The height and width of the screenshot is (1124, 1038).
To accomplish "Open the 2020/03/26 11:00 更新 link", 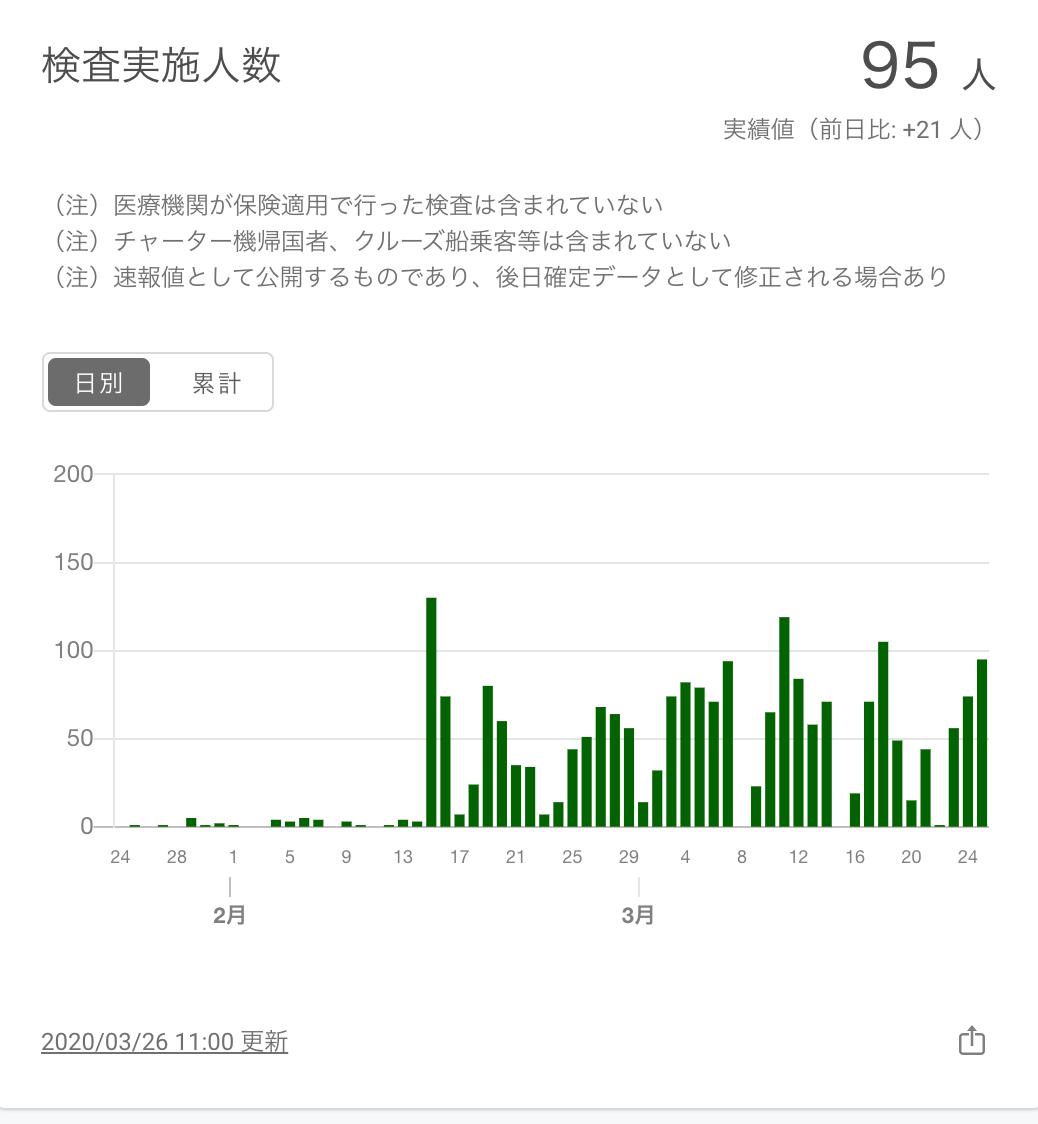I will click(x=164, y=1042).
